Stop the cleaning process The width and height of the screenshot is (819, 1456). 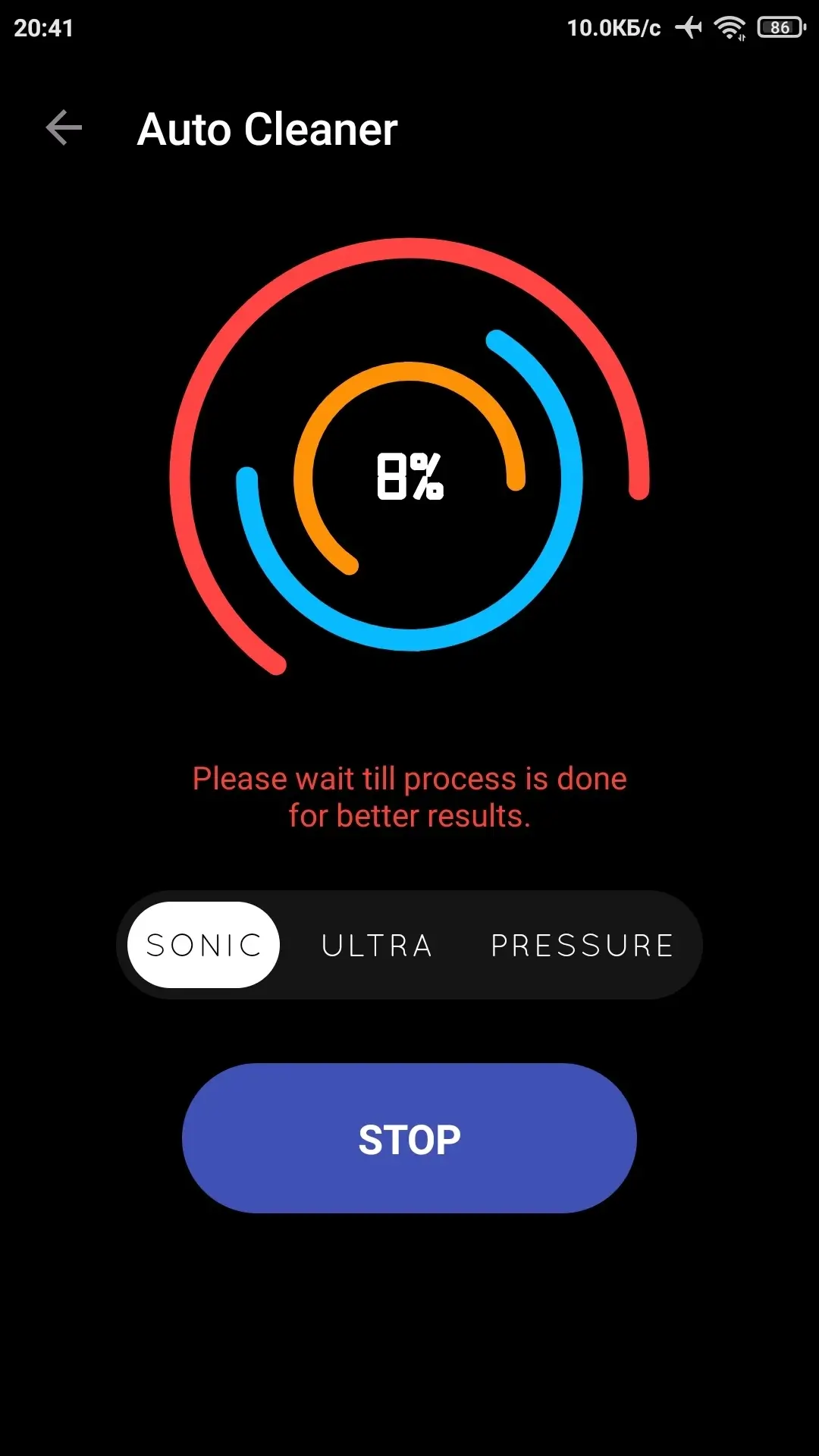point(409,1138)
